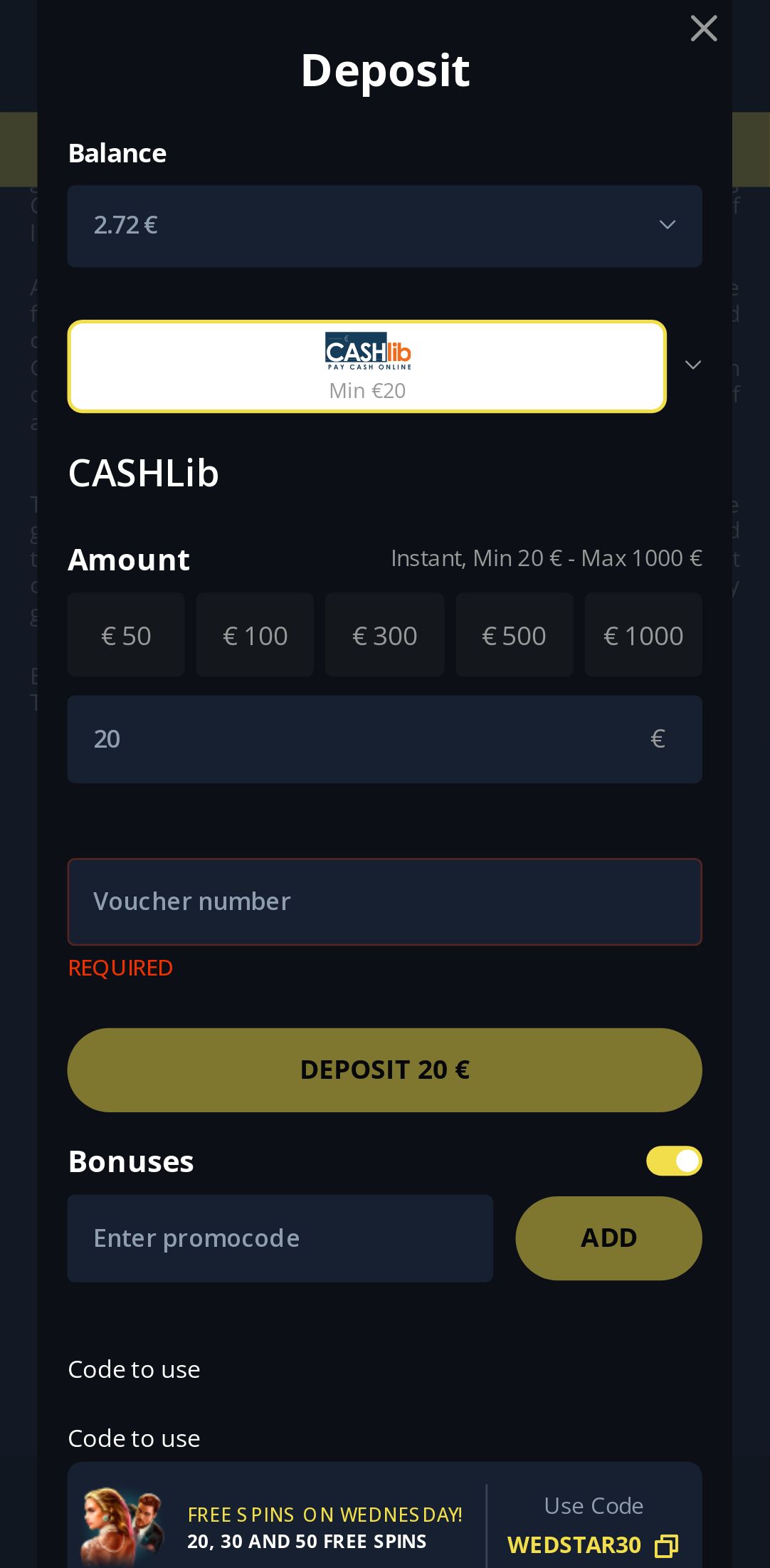The image size is (770, 1568).
Task: Focus the Enter promocode field
Action: point(280,1238)
